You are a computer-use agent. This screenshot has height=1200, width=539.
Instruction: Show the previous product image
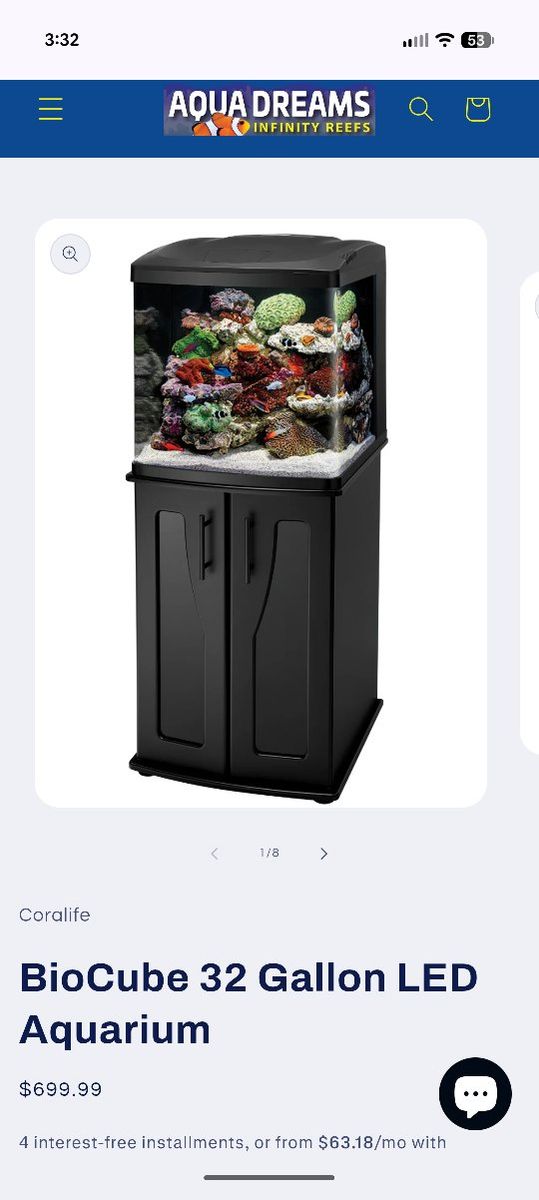click(214, 853)
